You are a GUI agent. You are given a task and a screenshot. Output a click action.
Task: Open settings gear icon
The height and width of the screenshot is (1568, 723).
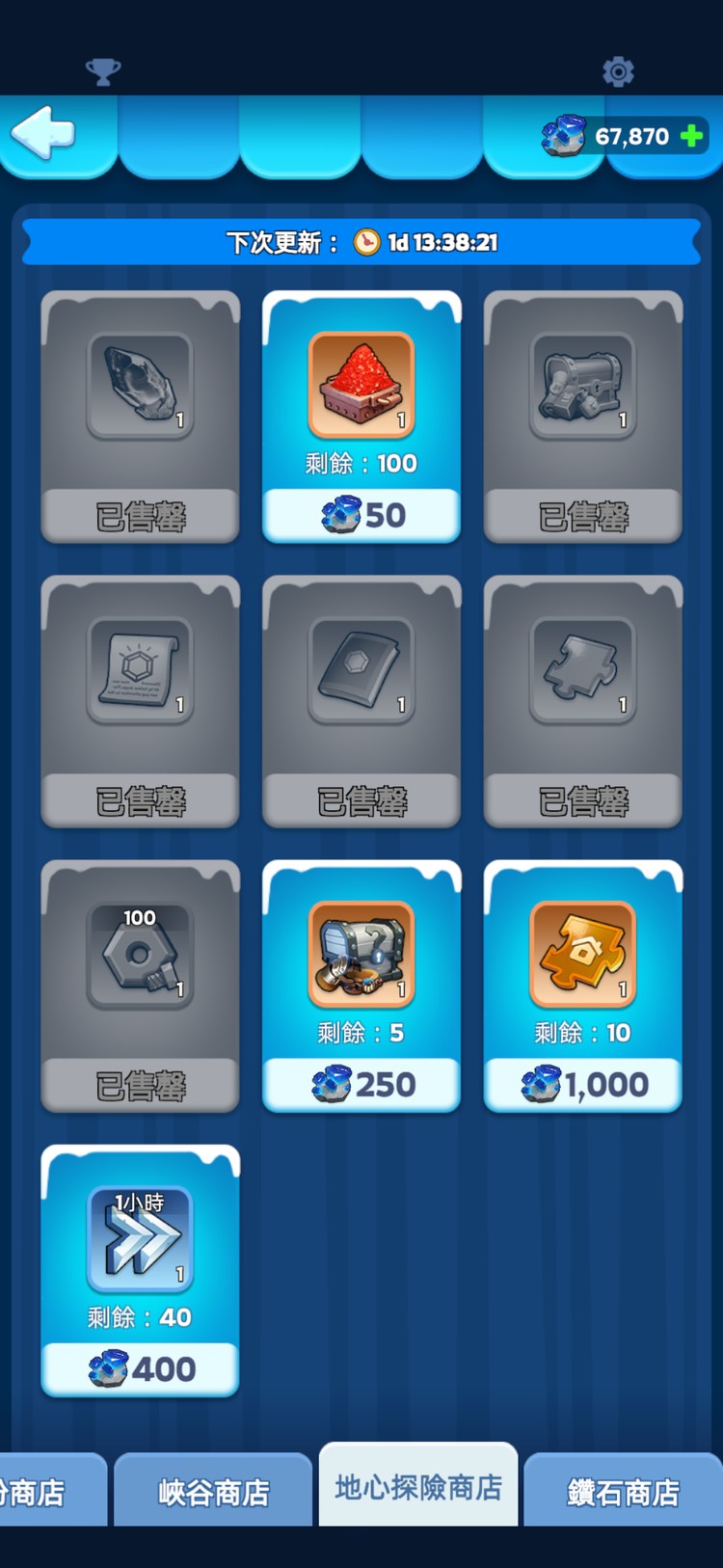618,71
